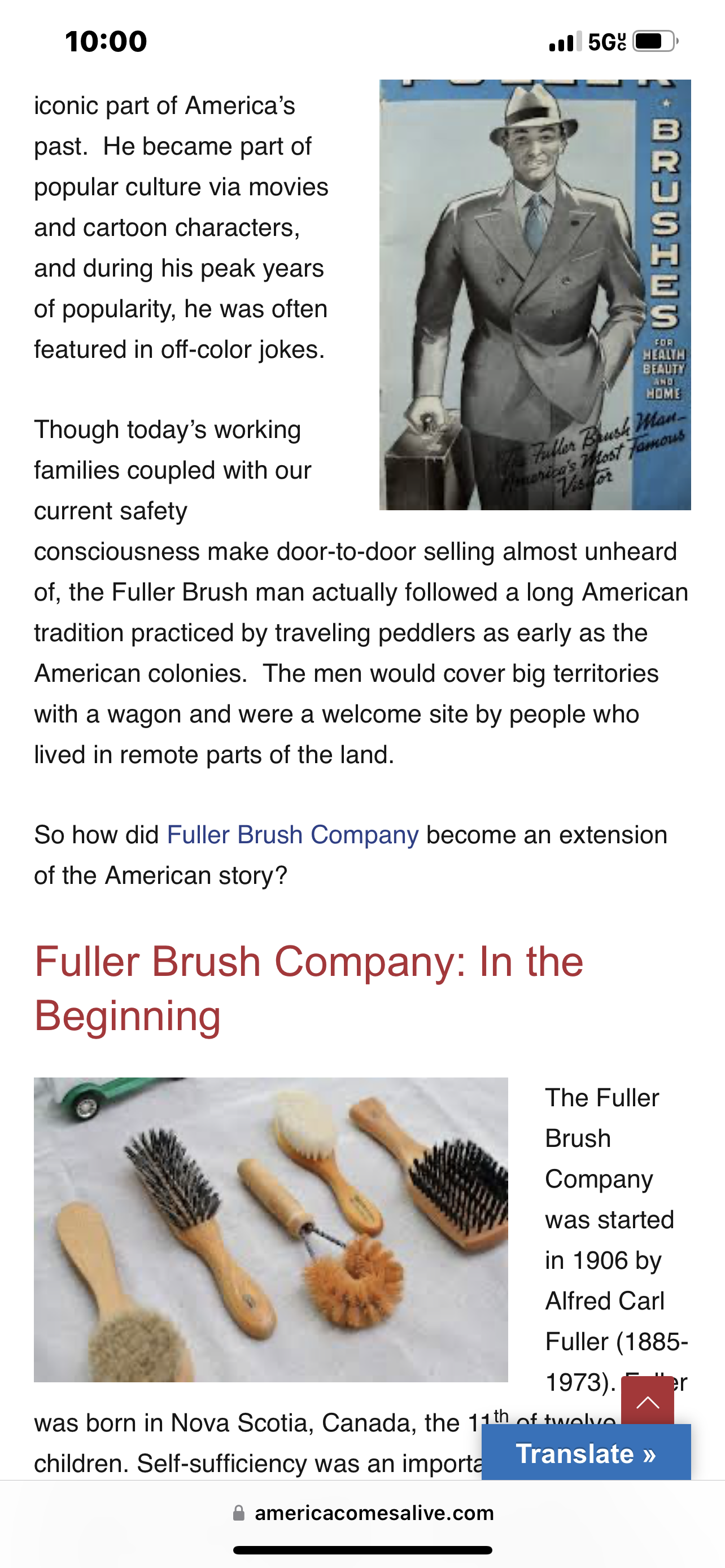Open the Translate » button
The image size is (725, 1568).
tap(586, 1453)
